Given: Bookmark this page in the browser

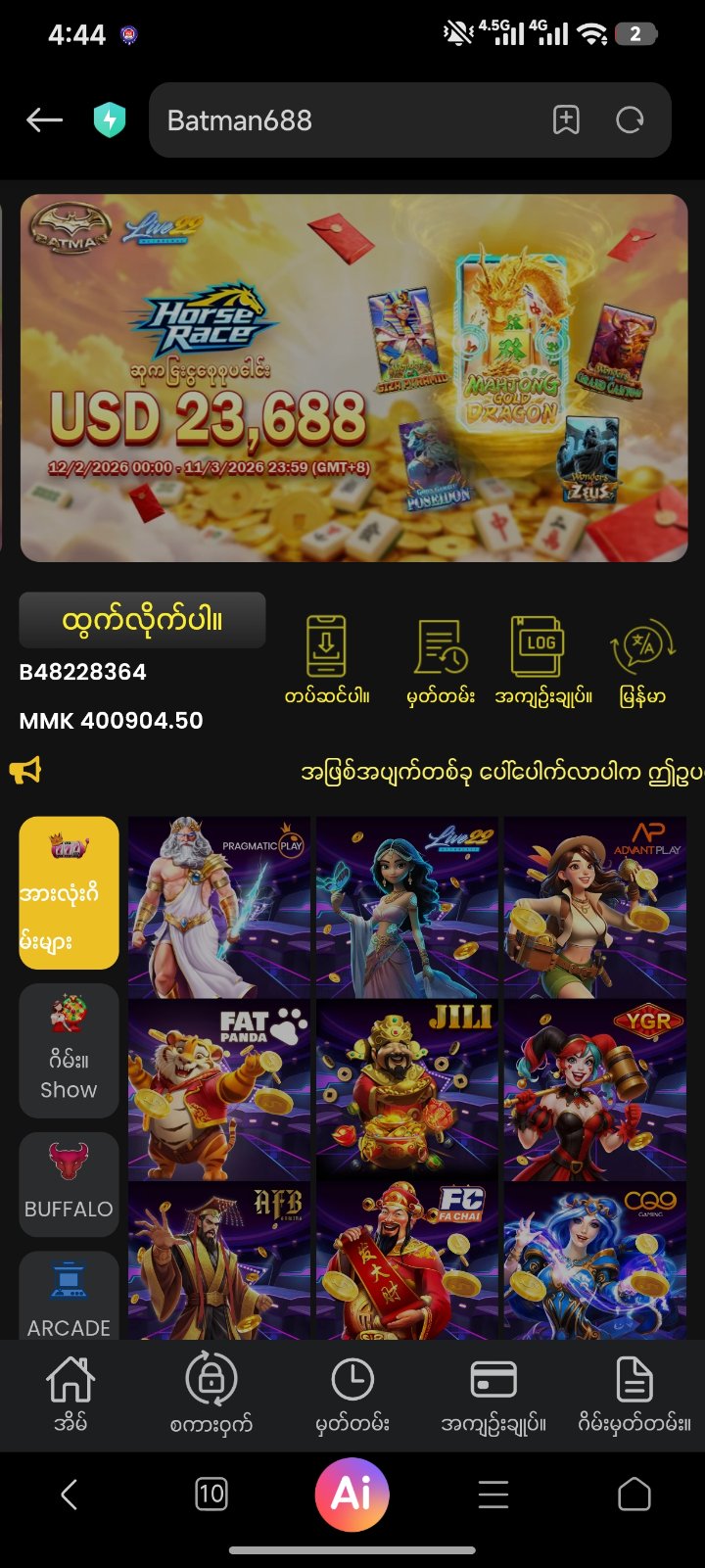Looking at the screenshot, I should [566, 120].
